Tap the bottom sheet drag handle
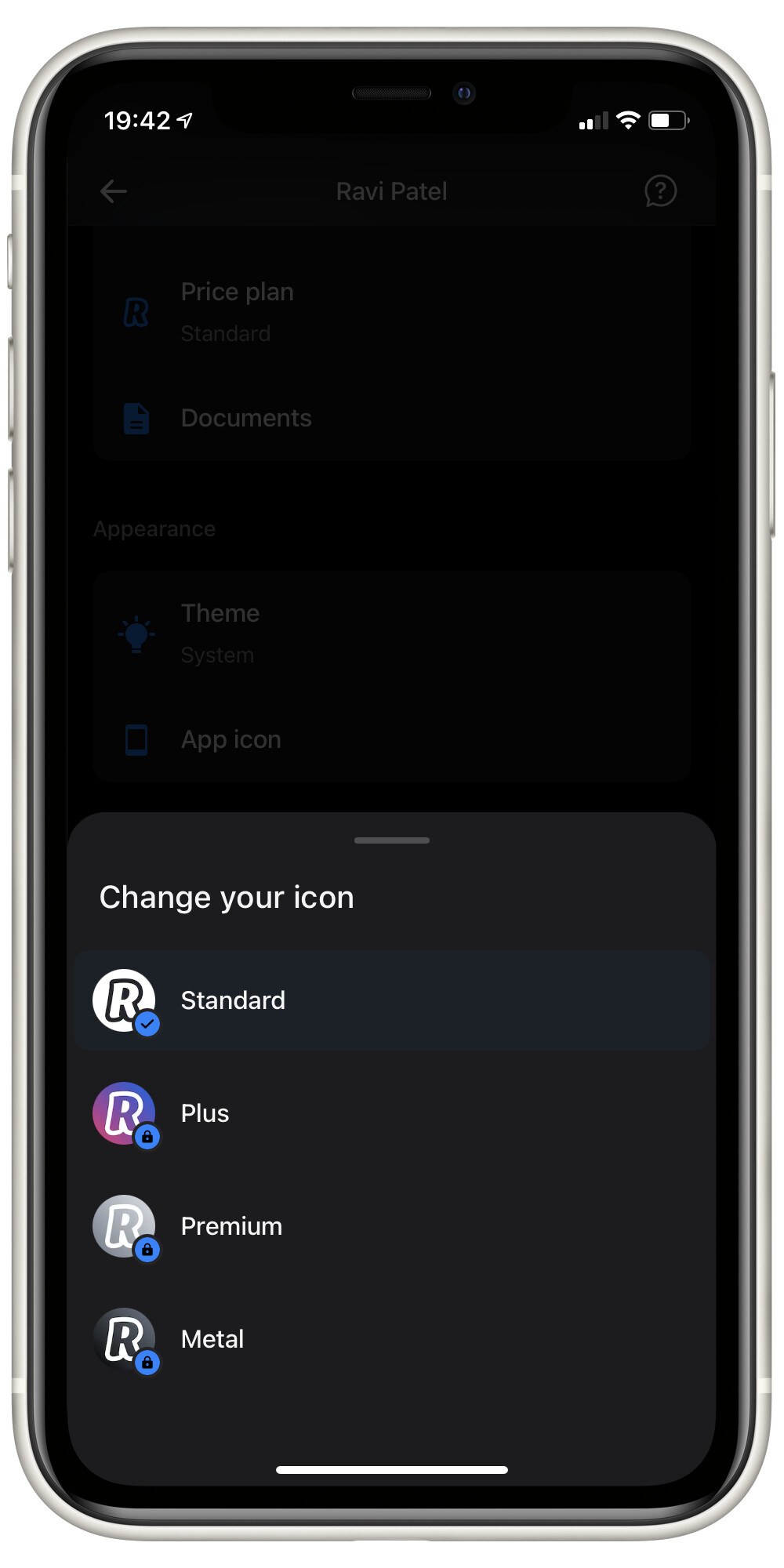The image size is (784, 1568). [392, 840]
